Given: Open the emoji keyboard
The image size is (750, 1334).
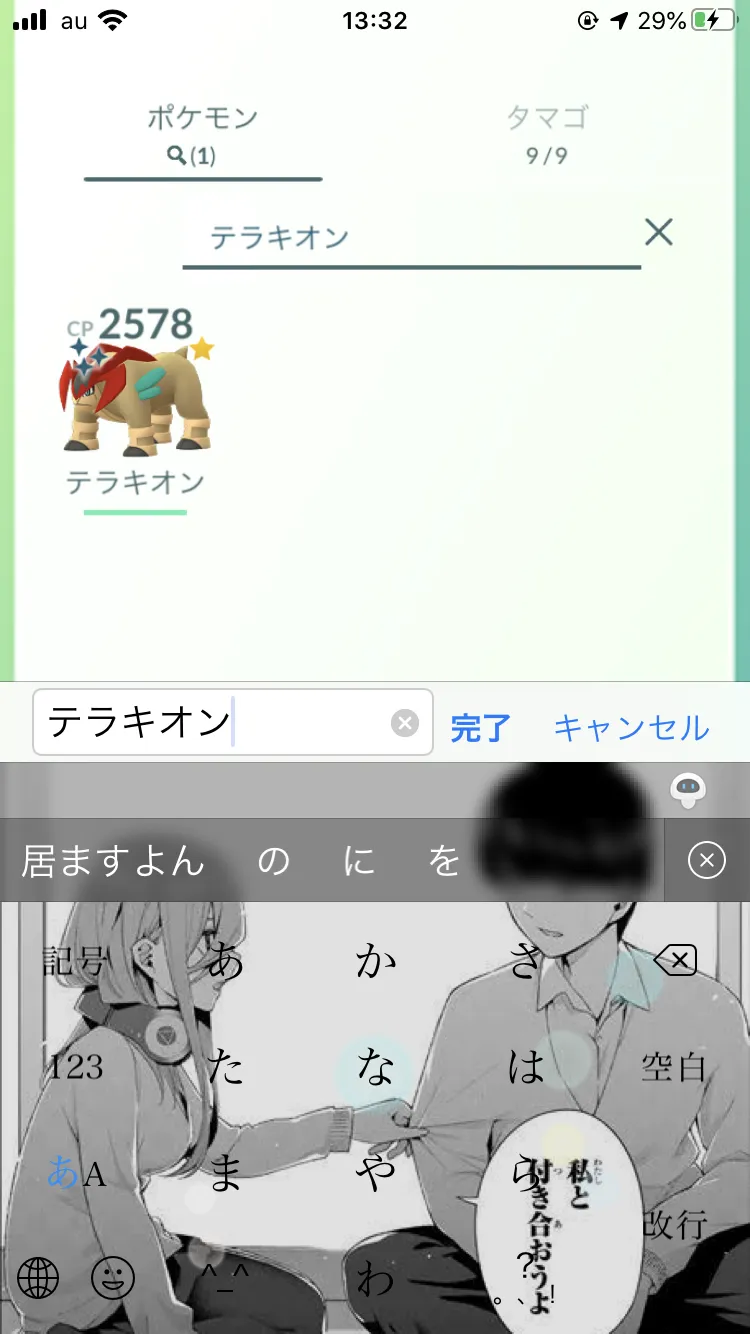Looking at the screenshot, I should [x=113, y=1277].
